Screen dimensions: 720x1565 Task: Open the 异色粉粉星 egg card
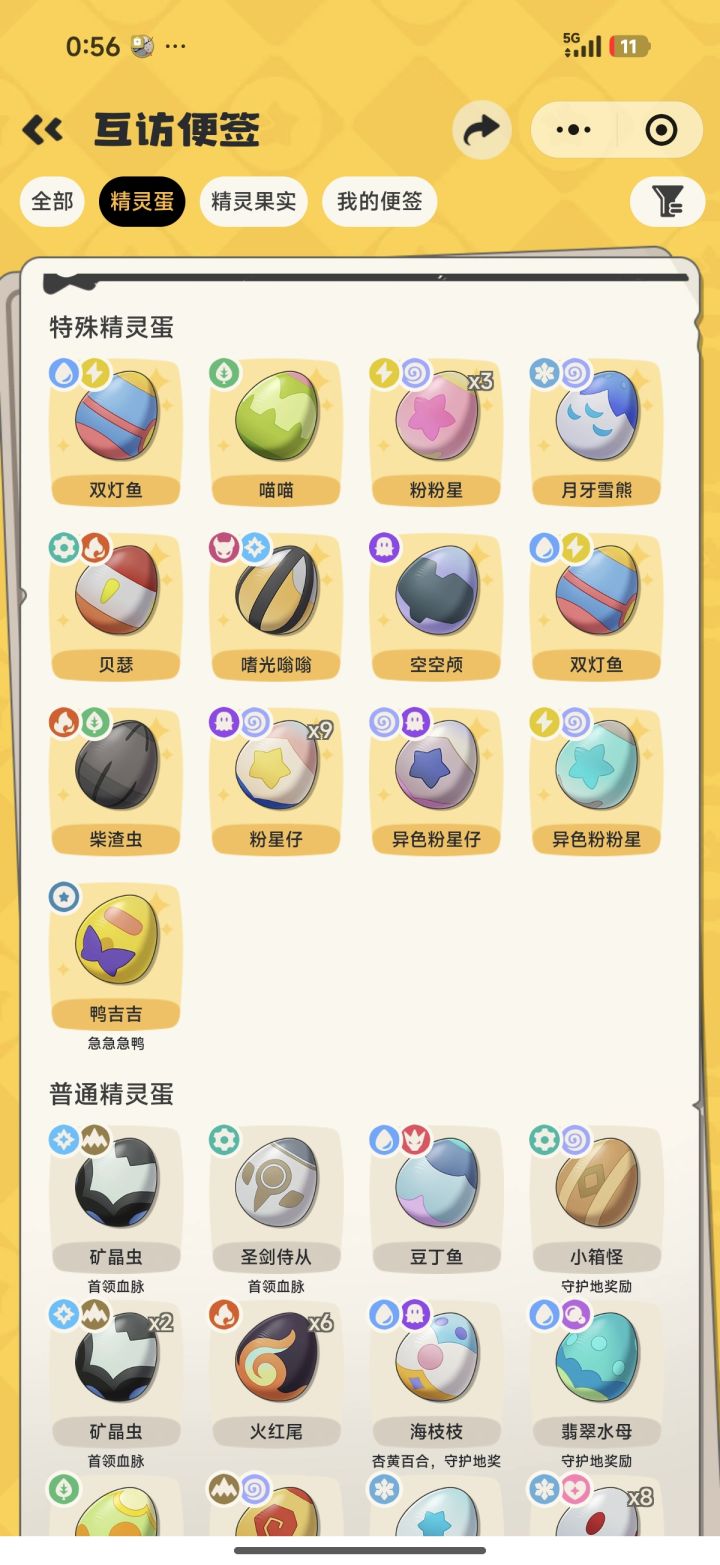[595, 780]
